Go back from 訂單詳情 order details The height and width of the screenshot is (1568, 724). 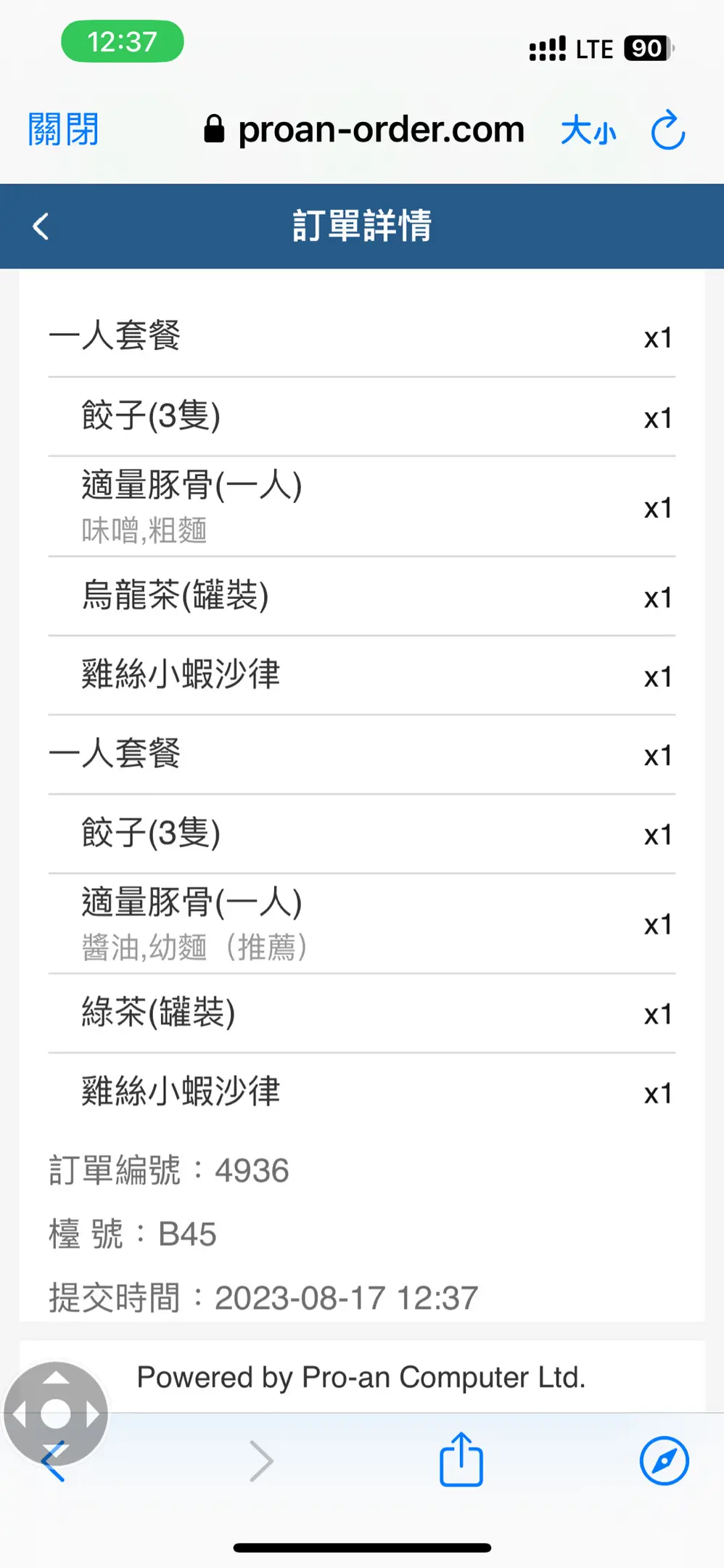tap(41, 226)
